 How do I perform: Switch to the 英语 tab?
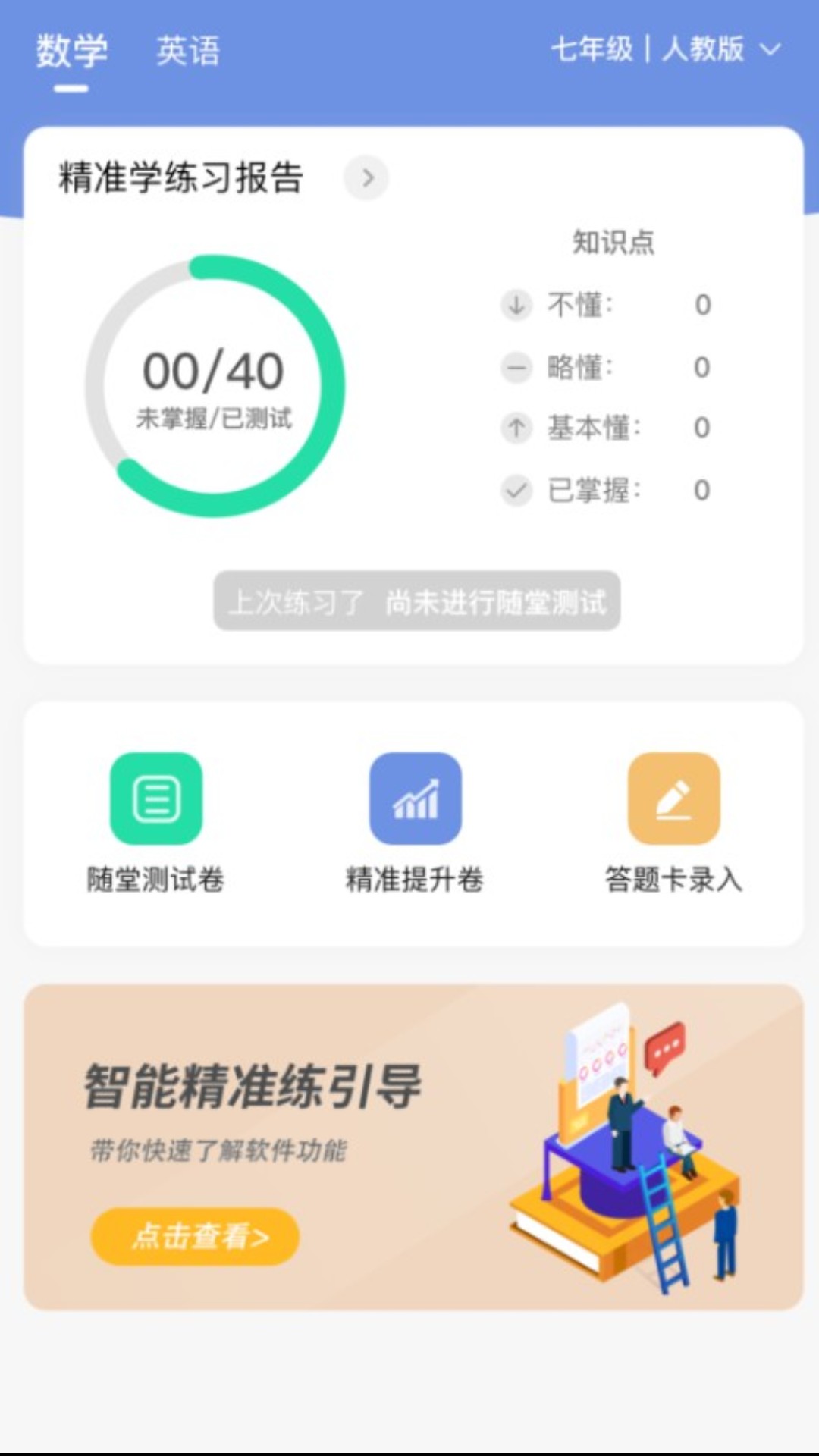coord(188,52)
